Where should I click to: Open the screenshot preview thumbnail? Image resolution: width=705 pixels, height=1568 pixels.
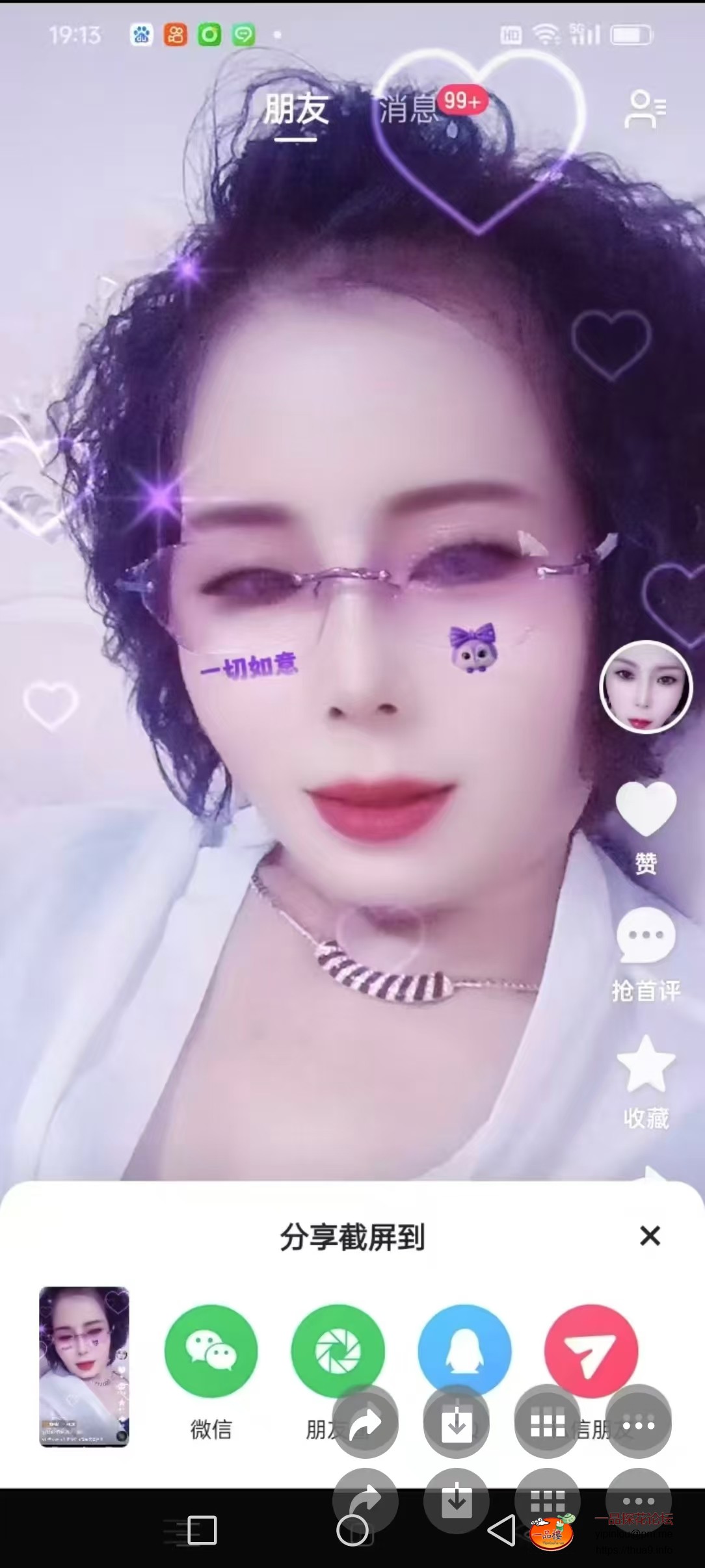coord(84,1366)
